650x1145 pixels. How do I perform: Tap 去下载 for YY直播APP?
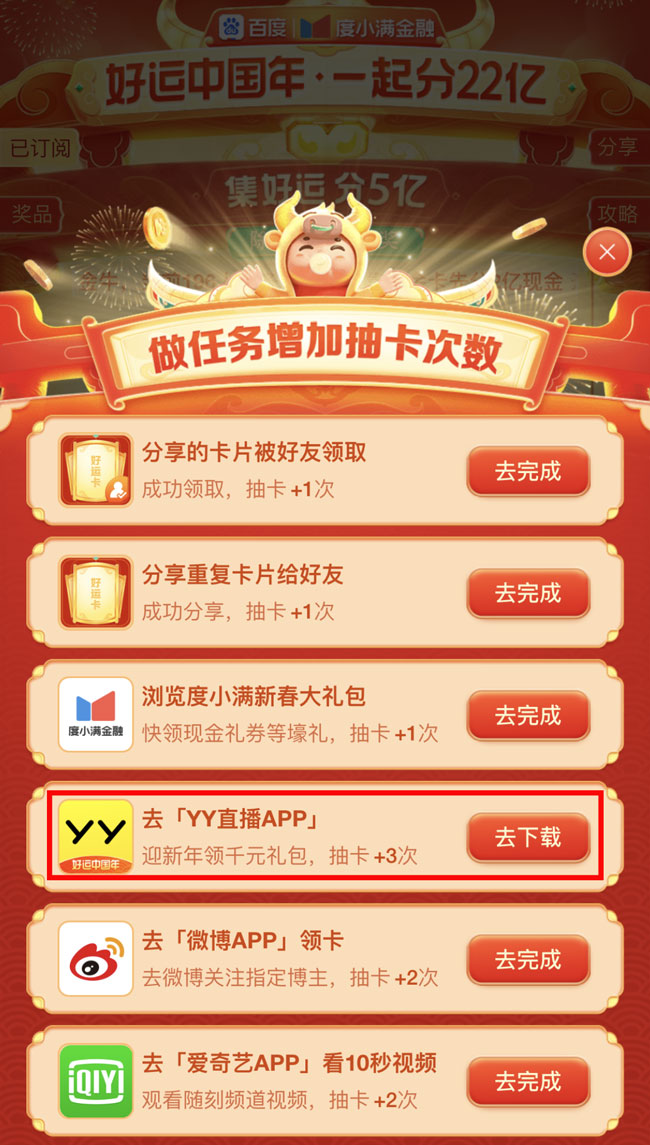[x=528, y=838]
